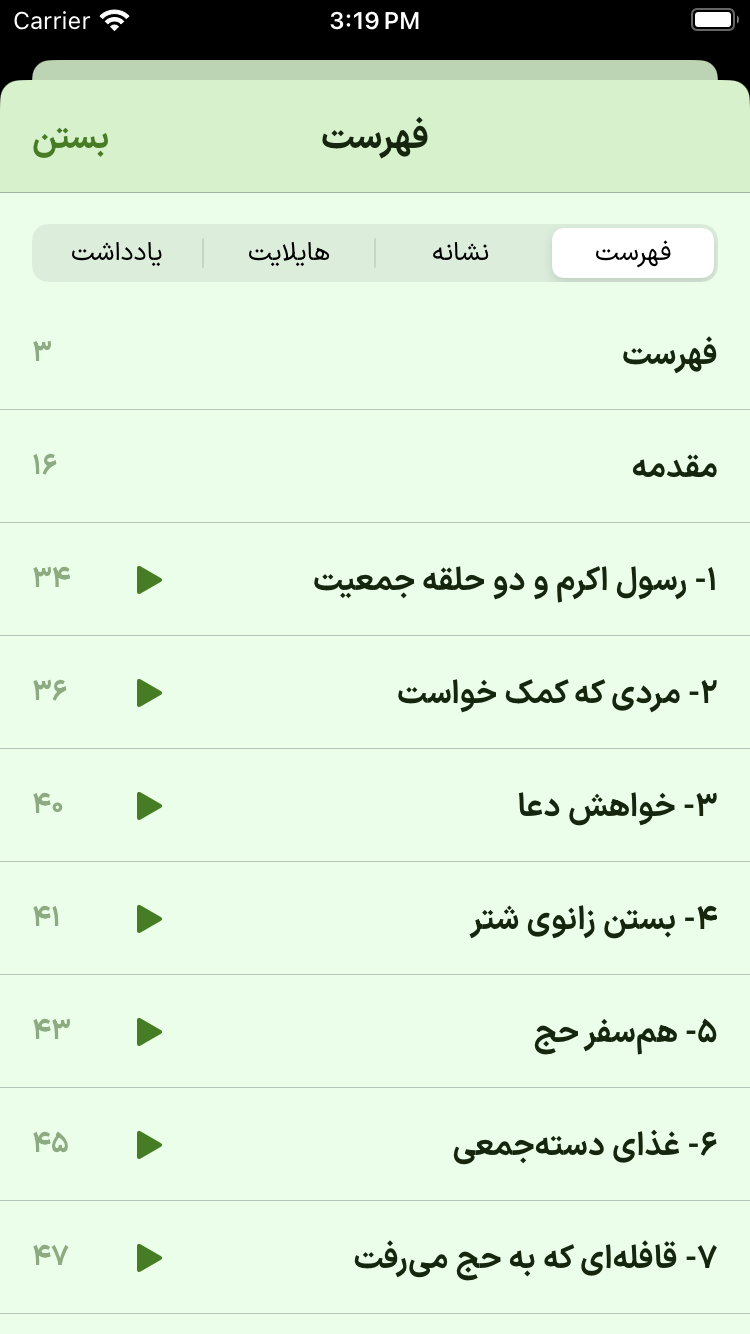The height and width of the screenshot is (1334, 750).
Task: Play audio for chapter هم‌سفر حج
Action: pyautogui.click(x=148, y=1032)
